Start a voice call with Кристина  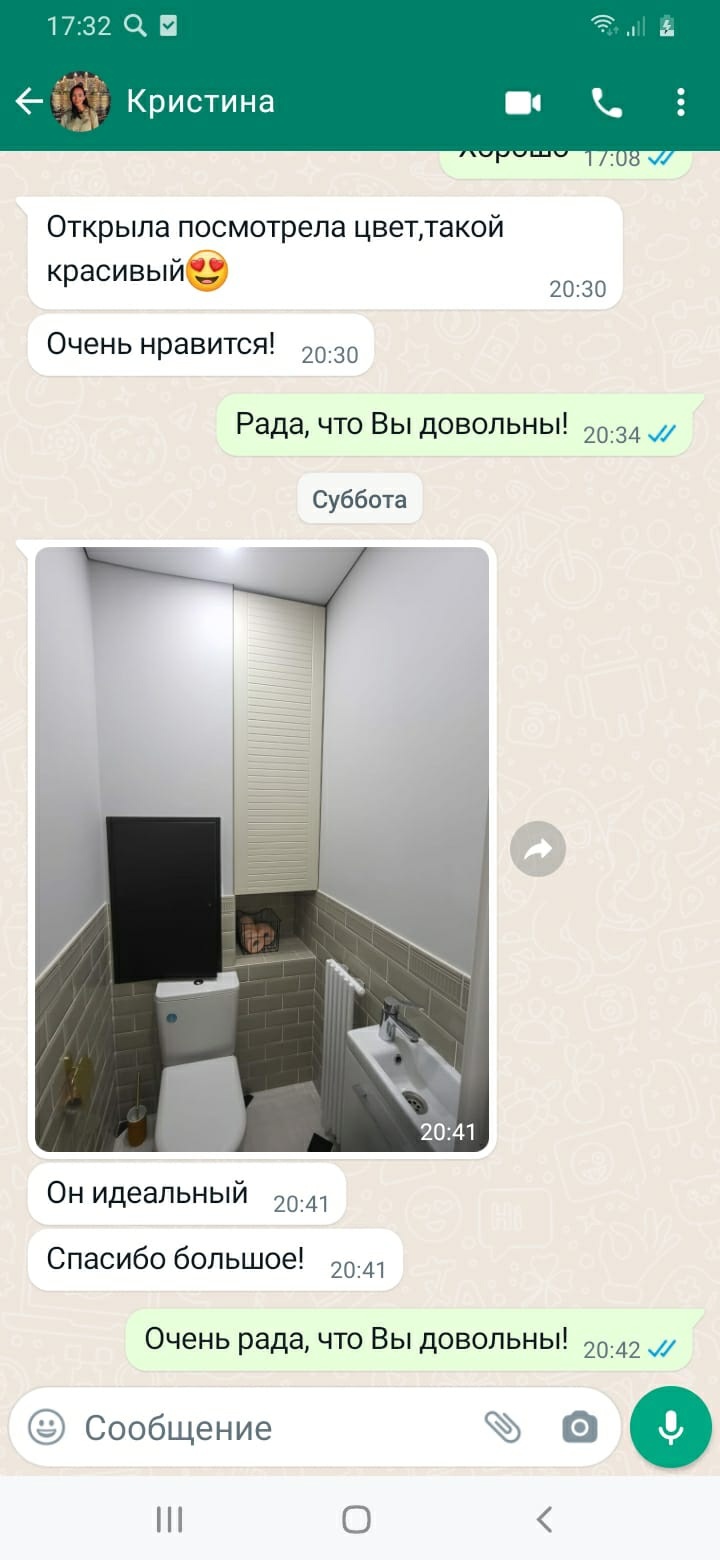click(606, 102)
